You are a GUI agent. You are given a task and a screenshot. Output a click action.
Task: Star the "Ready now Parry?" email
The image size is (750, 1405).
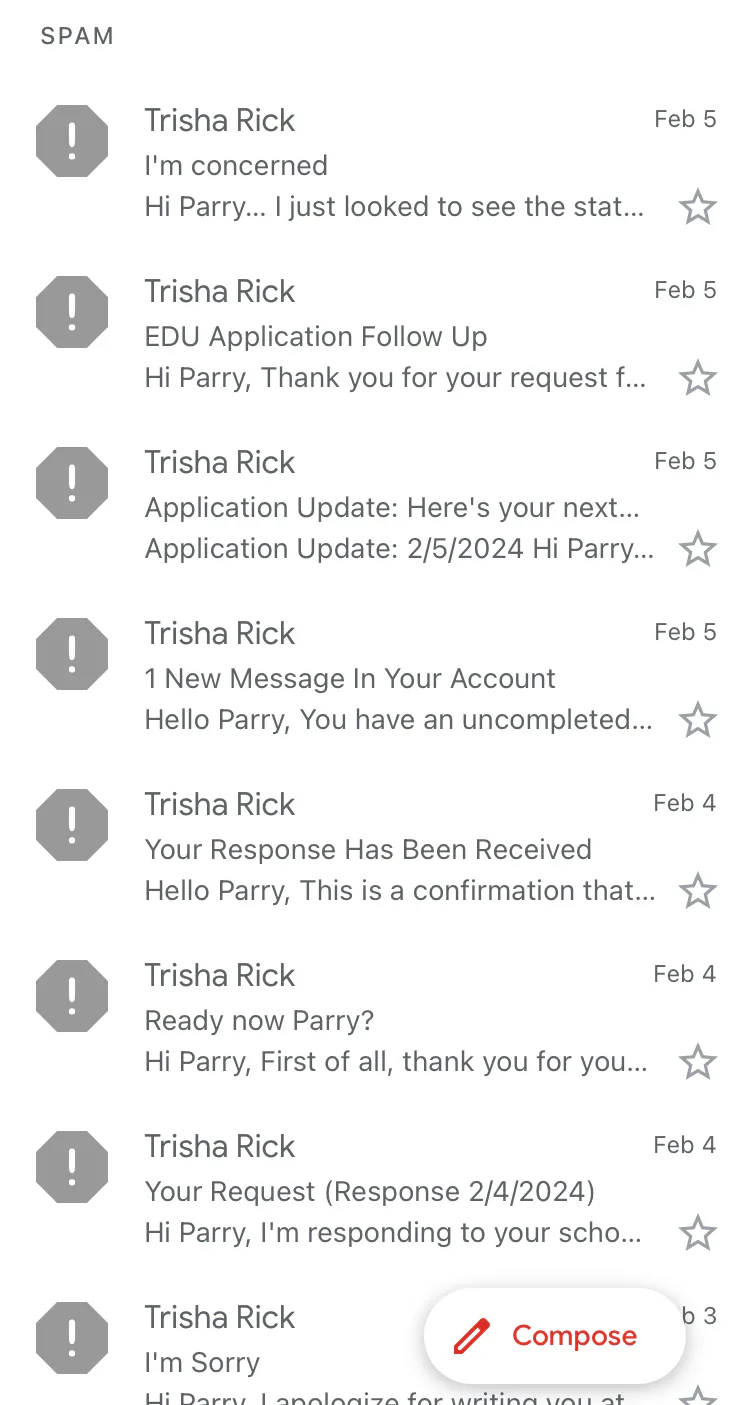pyautogui.click(x=697, y=1063)
